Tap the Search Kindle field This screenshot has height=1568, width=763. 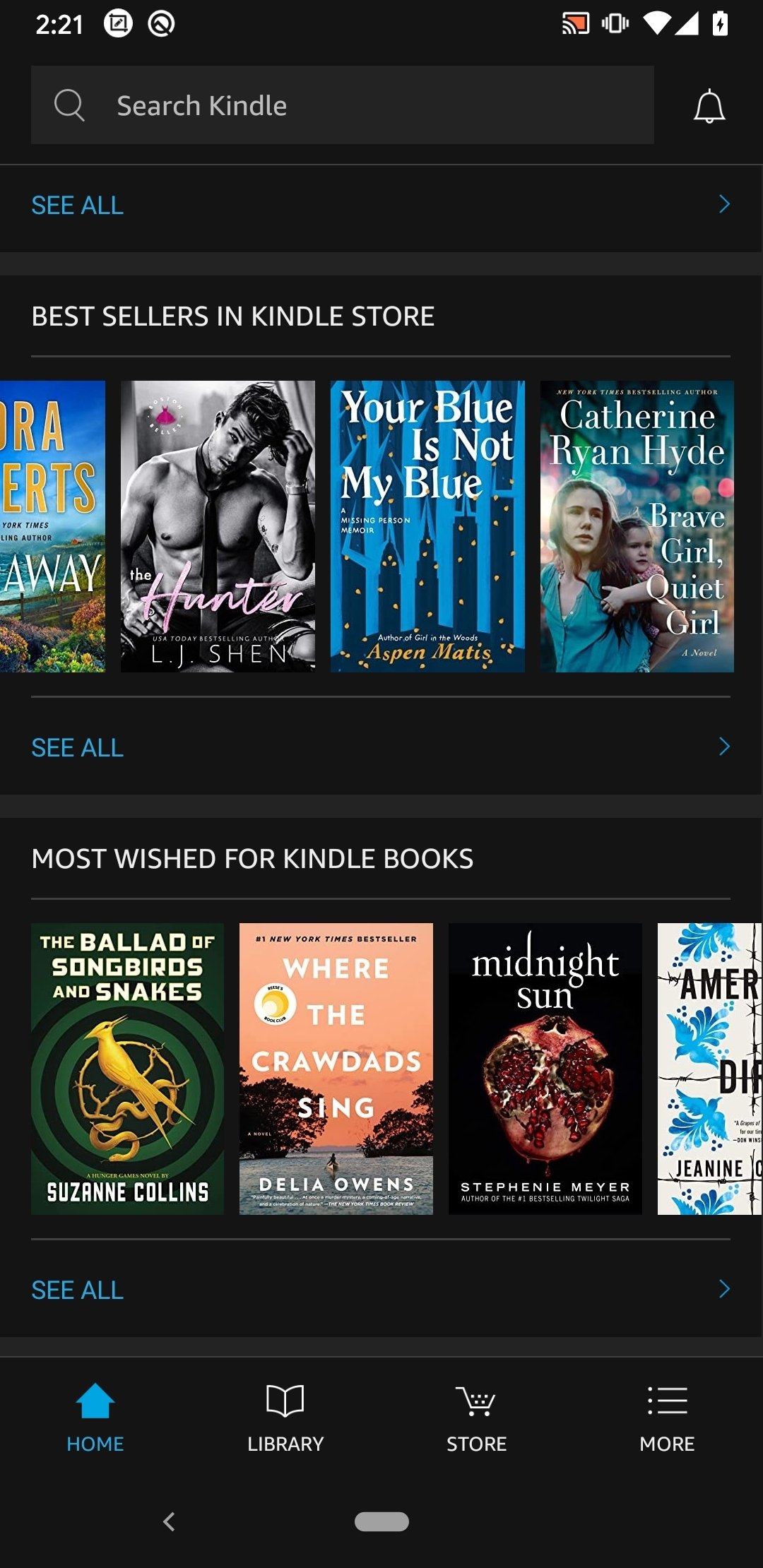[342, 105]
